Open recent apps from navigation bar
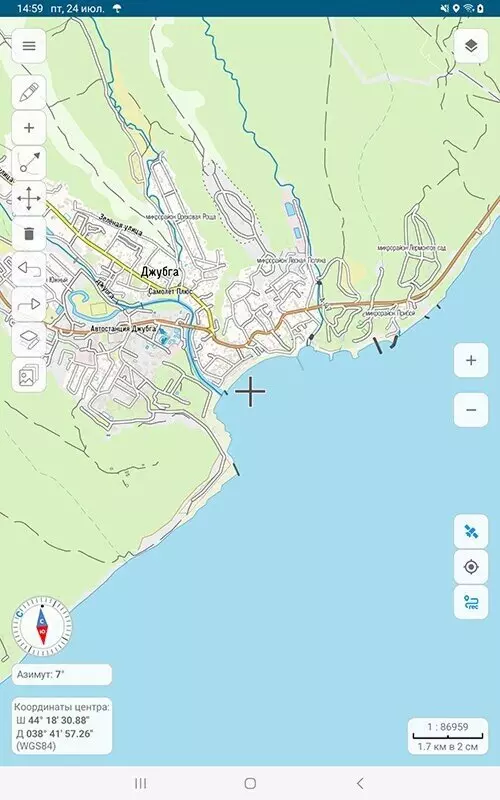This screenshot has width=500, height=800. tap(140, 783)
